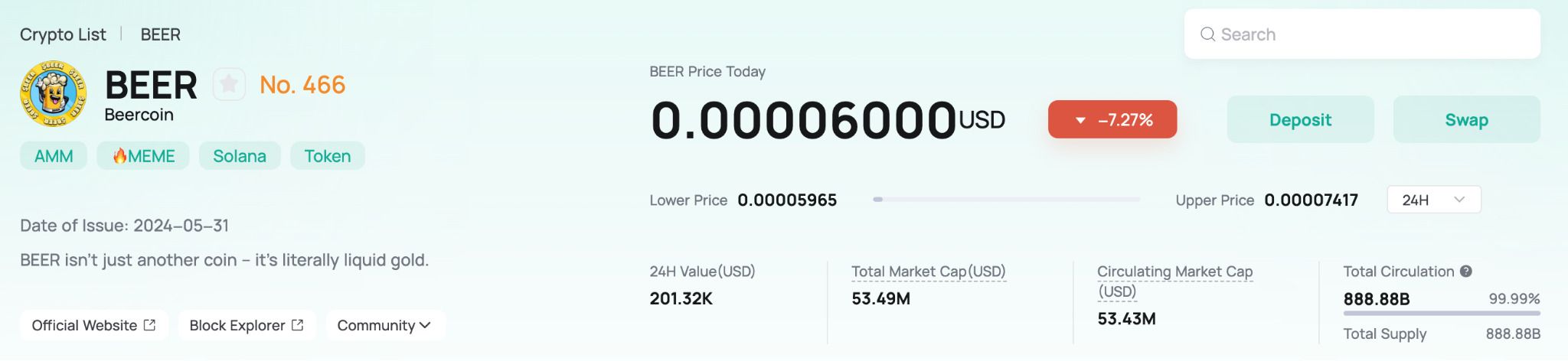Tap the Deposit button
Viewport: 1568px width, 361px height.
(1300, 119)
